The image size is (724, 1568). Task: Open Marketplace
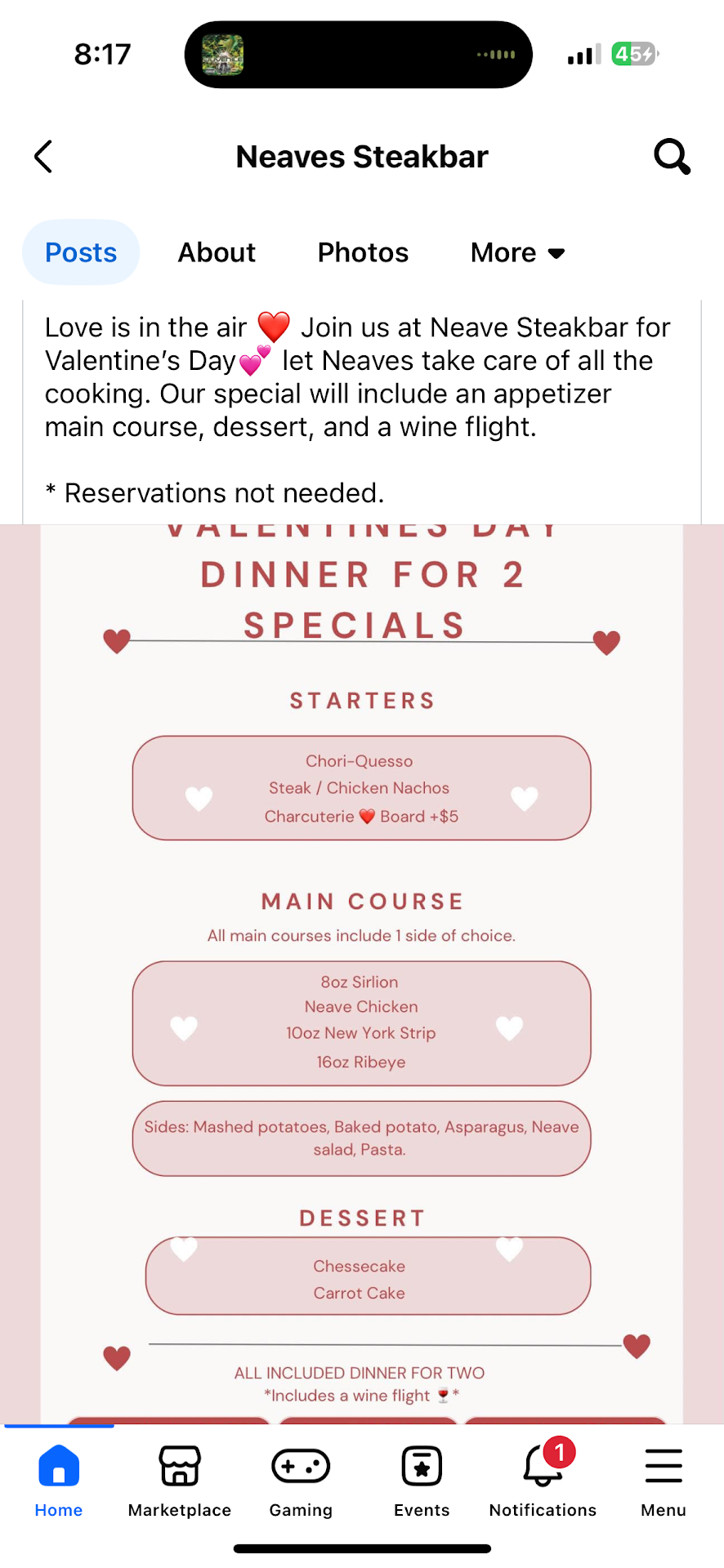(x=180, y=1481)
